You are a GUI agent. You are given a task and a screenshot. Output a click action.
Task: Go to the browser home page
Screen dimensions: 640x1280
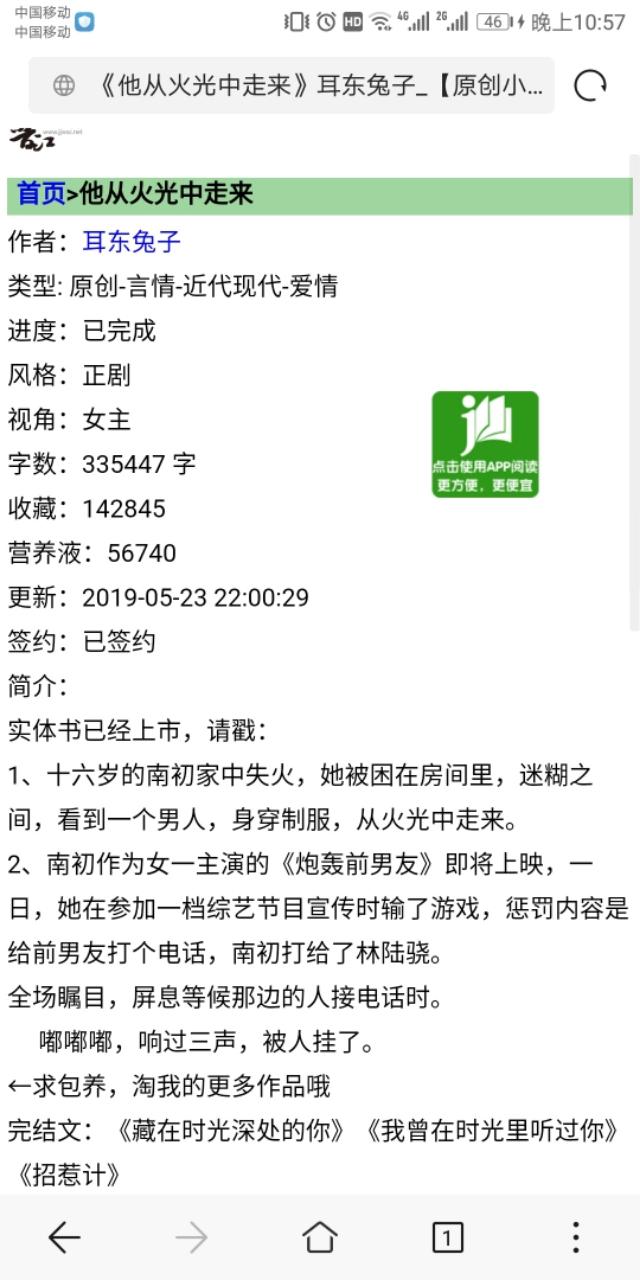(x=320, y=1238)
